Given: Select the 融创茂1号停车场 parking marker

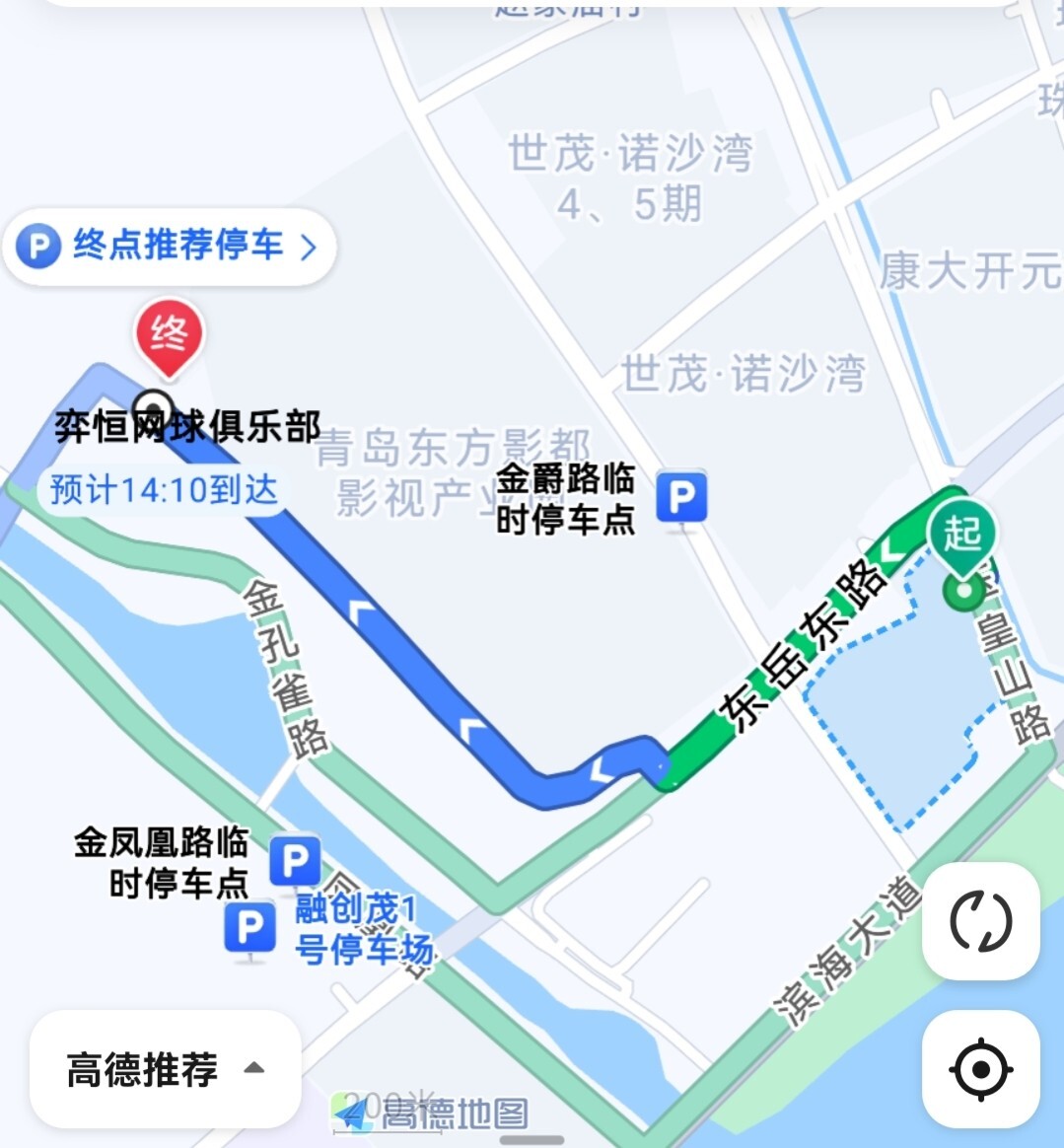Looking at the screenshot, I should [x=250, y=928].
